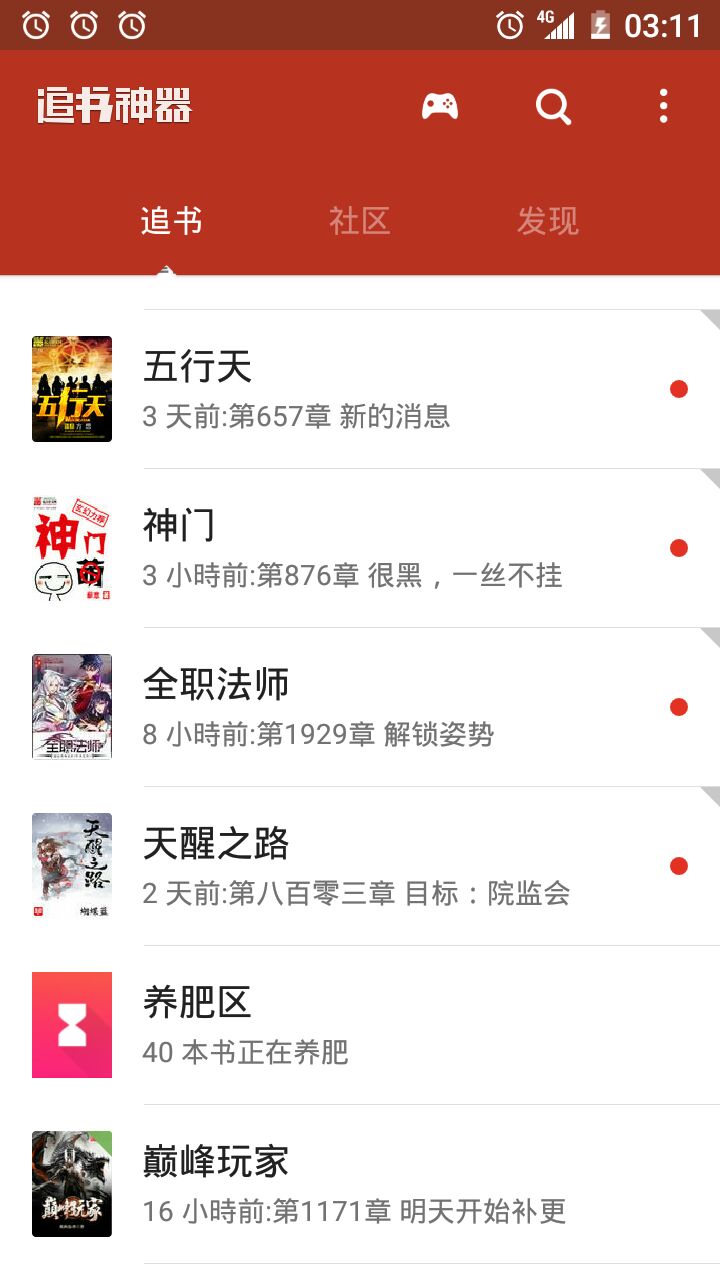The height and width of the screenshot is (1280, 720).
Task: Open the book 天醒之路
Action: click(x=360, y=866)
